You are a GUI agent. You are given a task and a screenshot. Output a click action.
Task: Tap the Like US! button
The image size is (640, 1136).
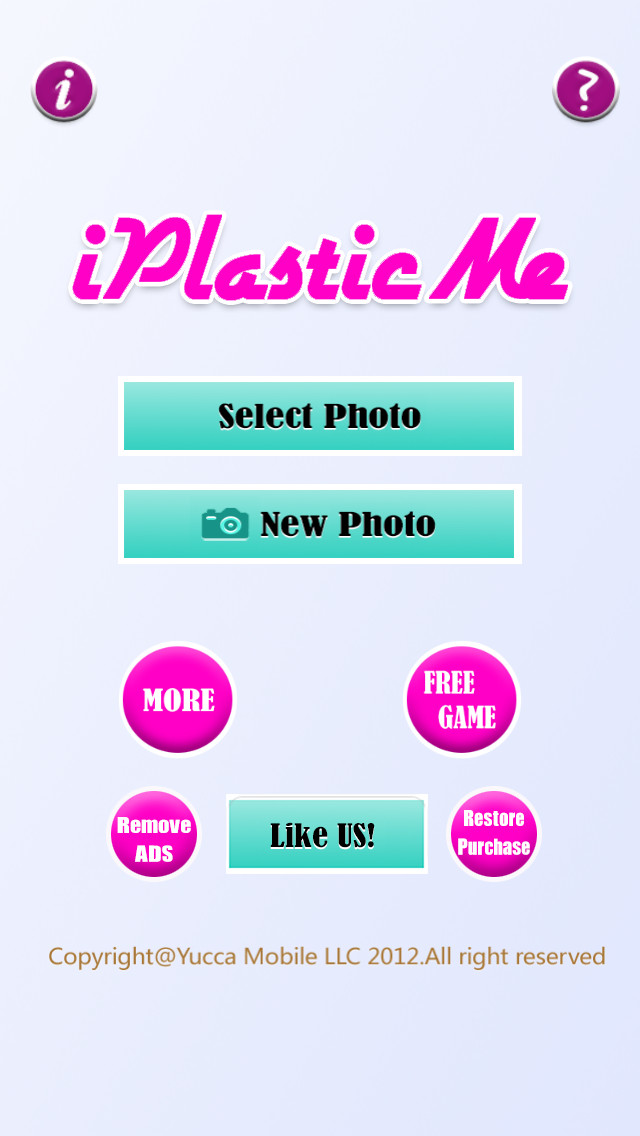pos(327,834)
